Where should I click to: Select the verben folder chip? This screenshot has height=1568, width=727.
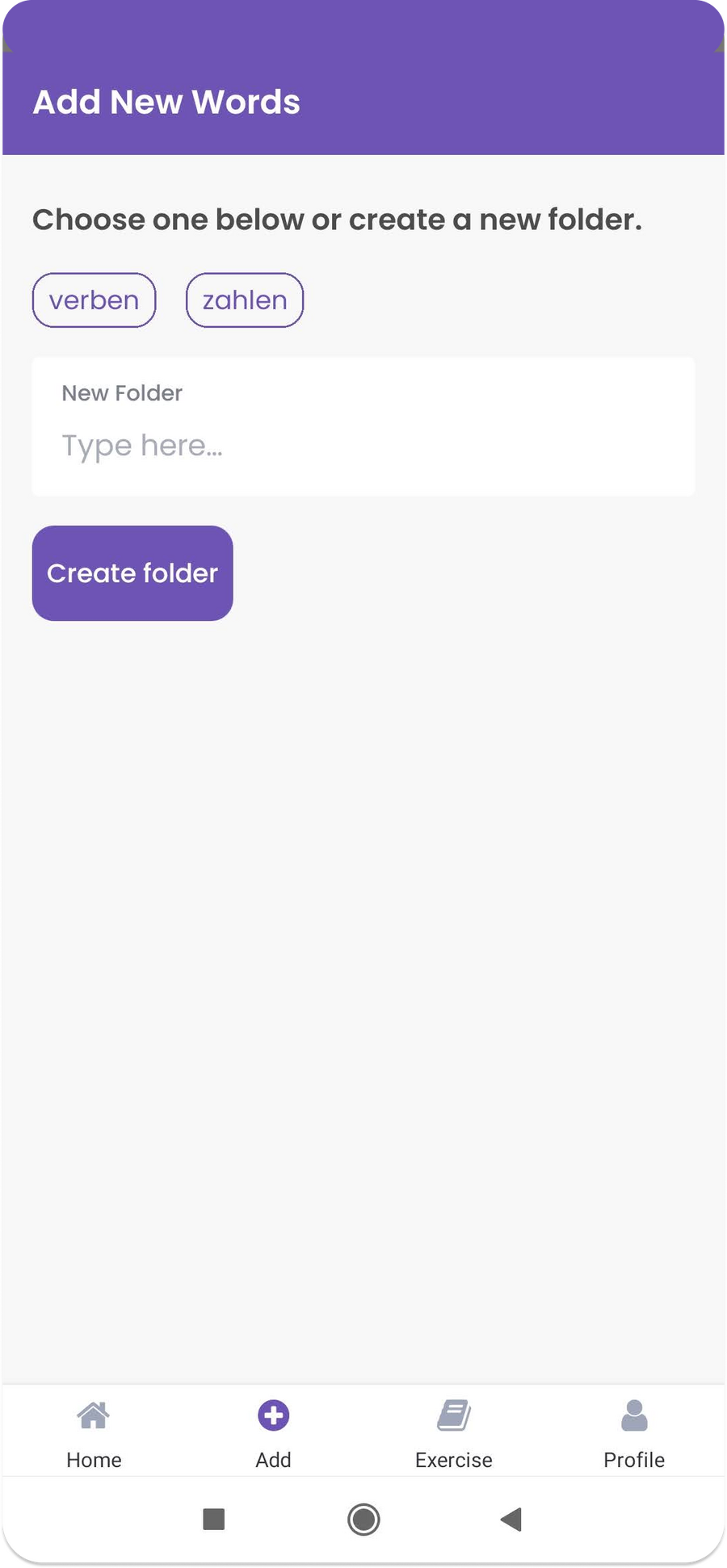coord(94,300)
